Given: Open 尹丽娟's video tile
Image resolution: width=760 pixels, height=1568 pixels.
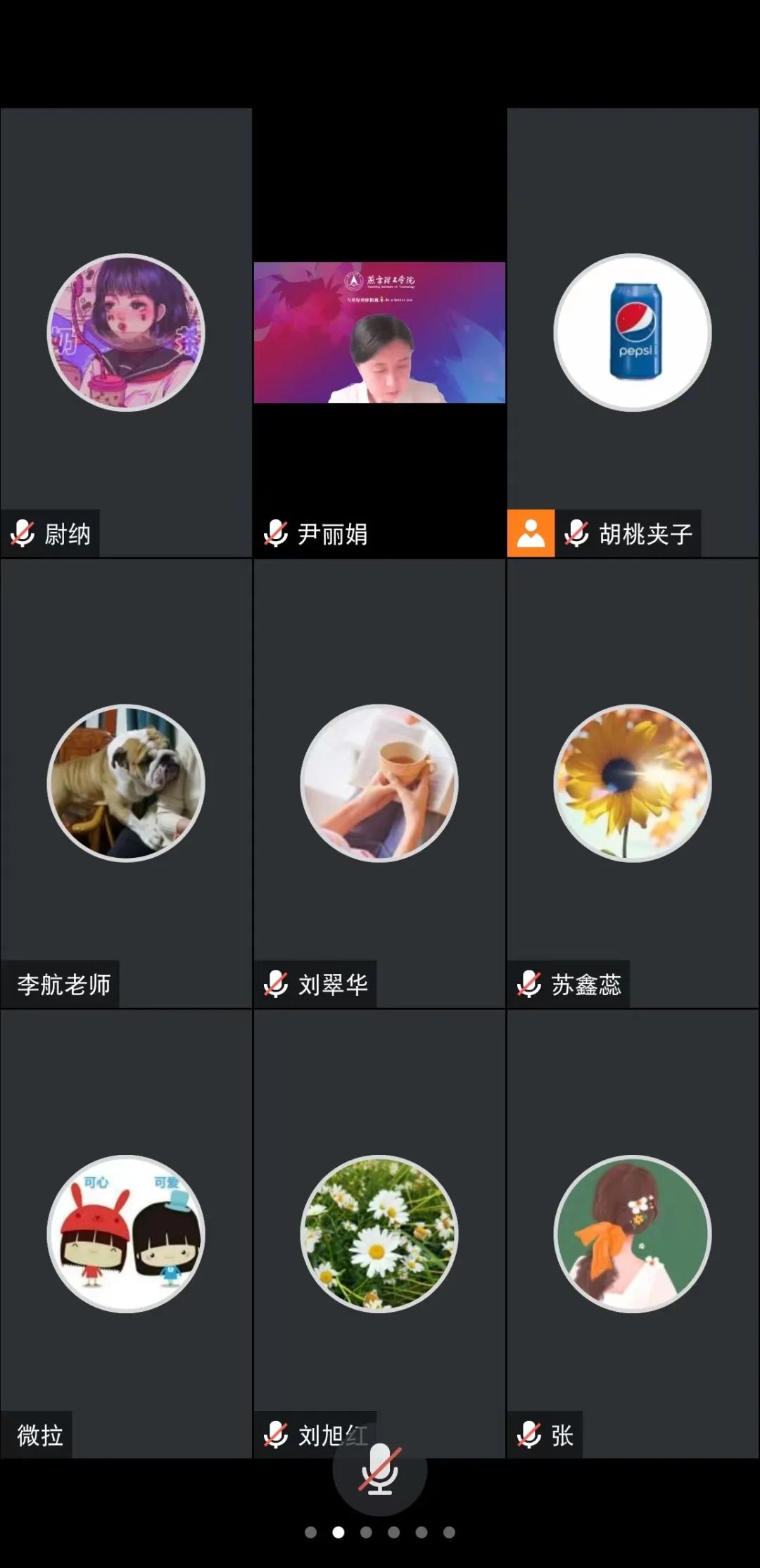Looking at the screenshot, I should tap(379, 332).
